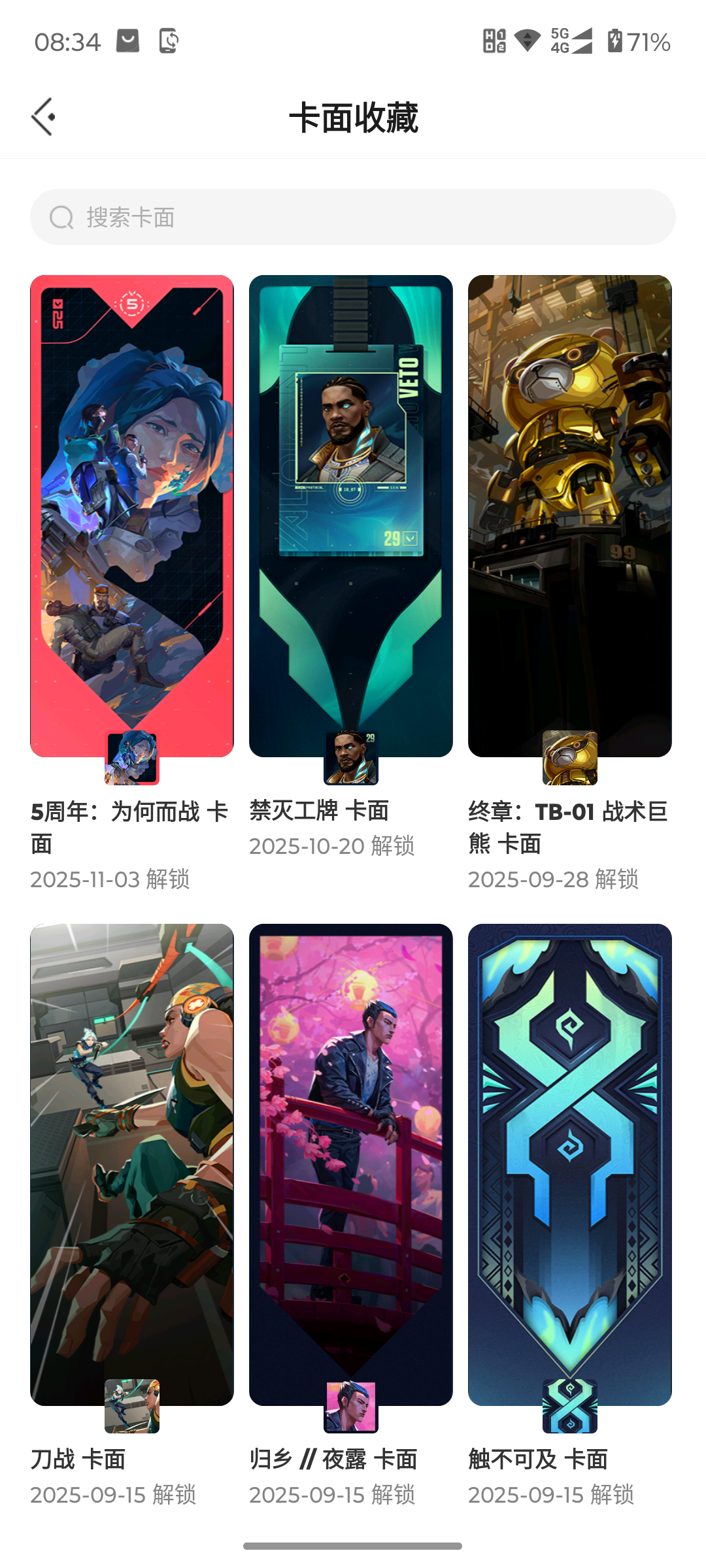
Task: Open the 终章：TB-01 战术巨熊 card
Action: point(570,516)
